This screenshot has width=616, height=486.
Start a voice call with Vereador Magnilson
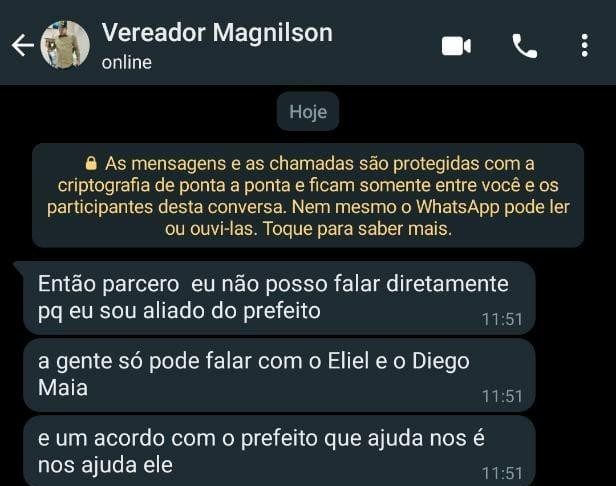[x=524, y=46]
